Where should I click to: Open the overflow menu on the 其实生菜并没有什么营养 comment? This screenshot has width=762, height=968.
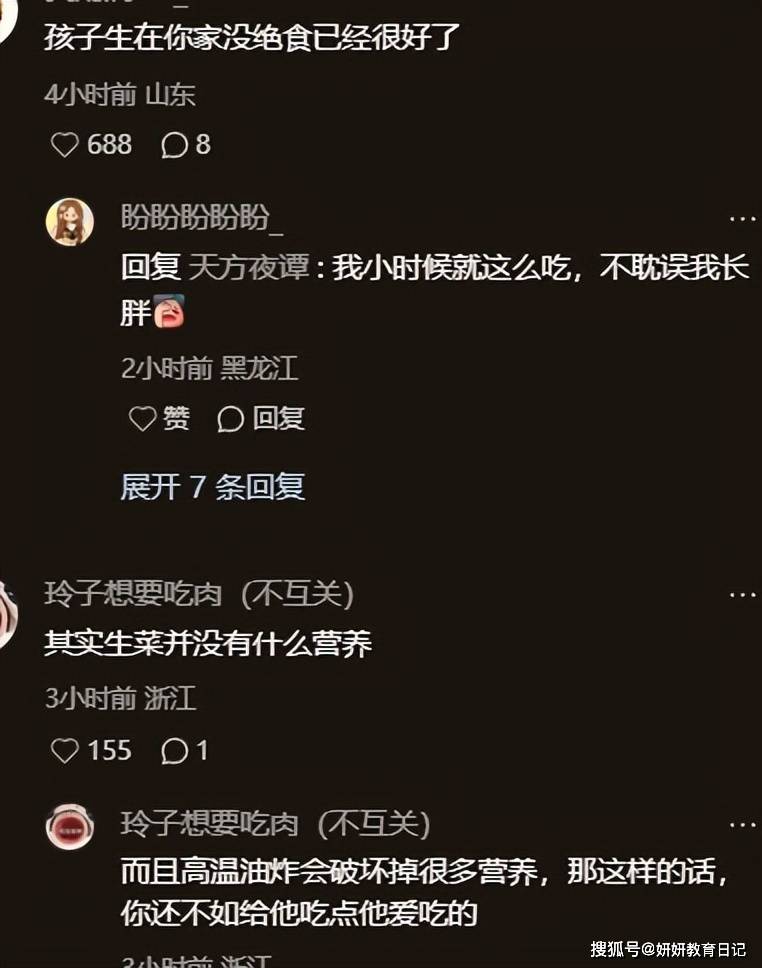tap(741, 595)
